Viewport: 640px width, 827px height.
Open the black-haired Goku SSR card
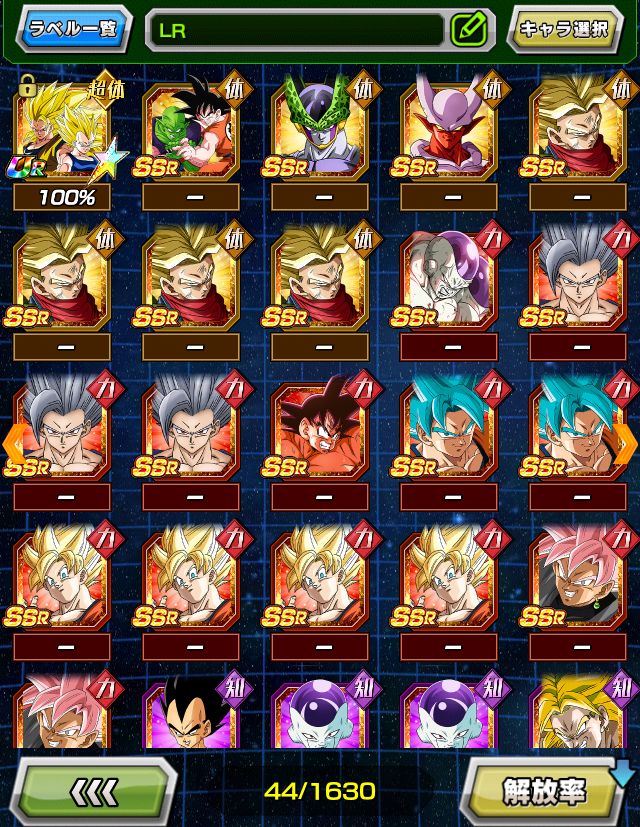(322, 424)
